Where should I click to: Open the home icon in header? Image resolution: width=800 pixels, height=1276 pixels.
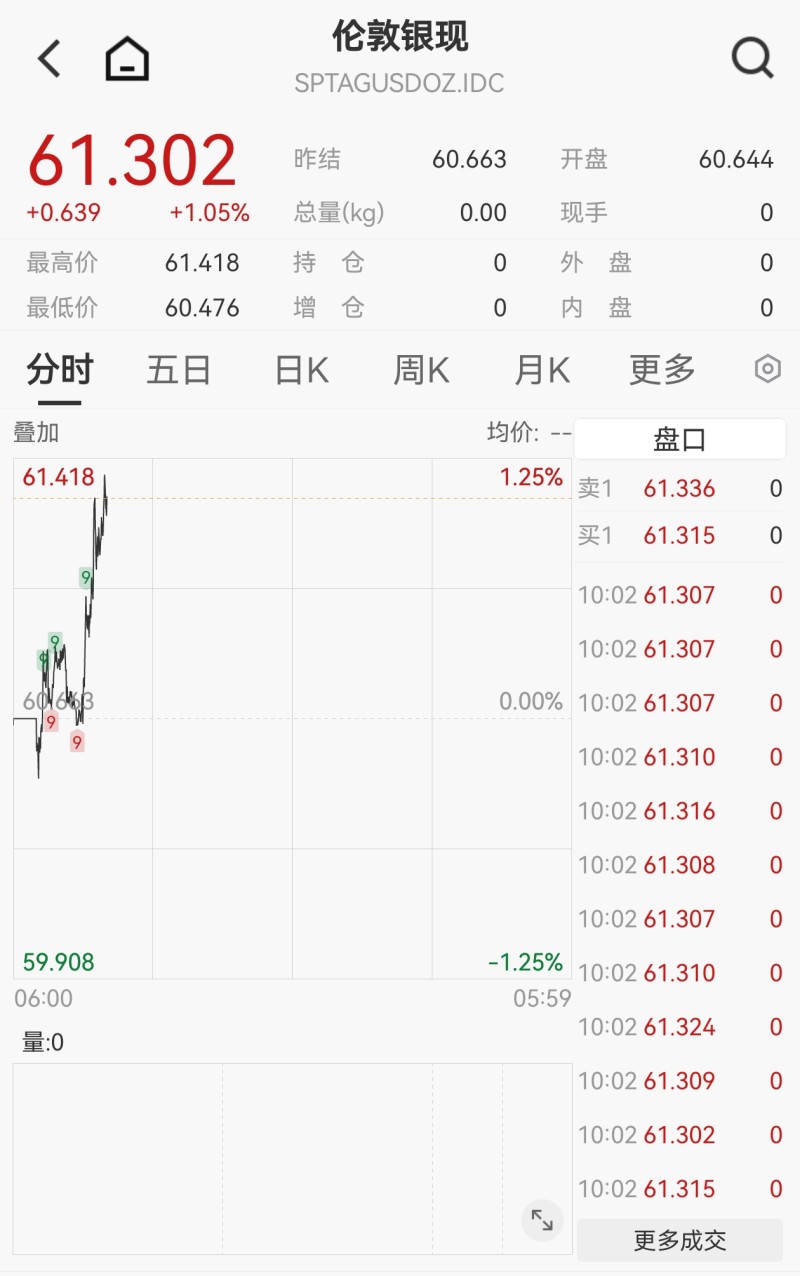click(x=127, y=59)
